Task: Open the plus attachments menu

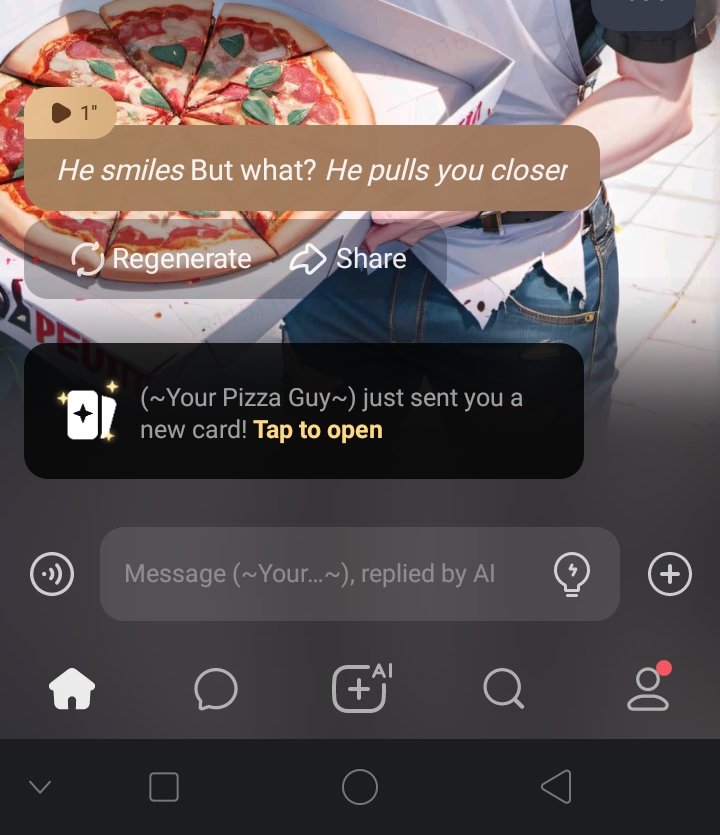Action: (x=669, y=574)
